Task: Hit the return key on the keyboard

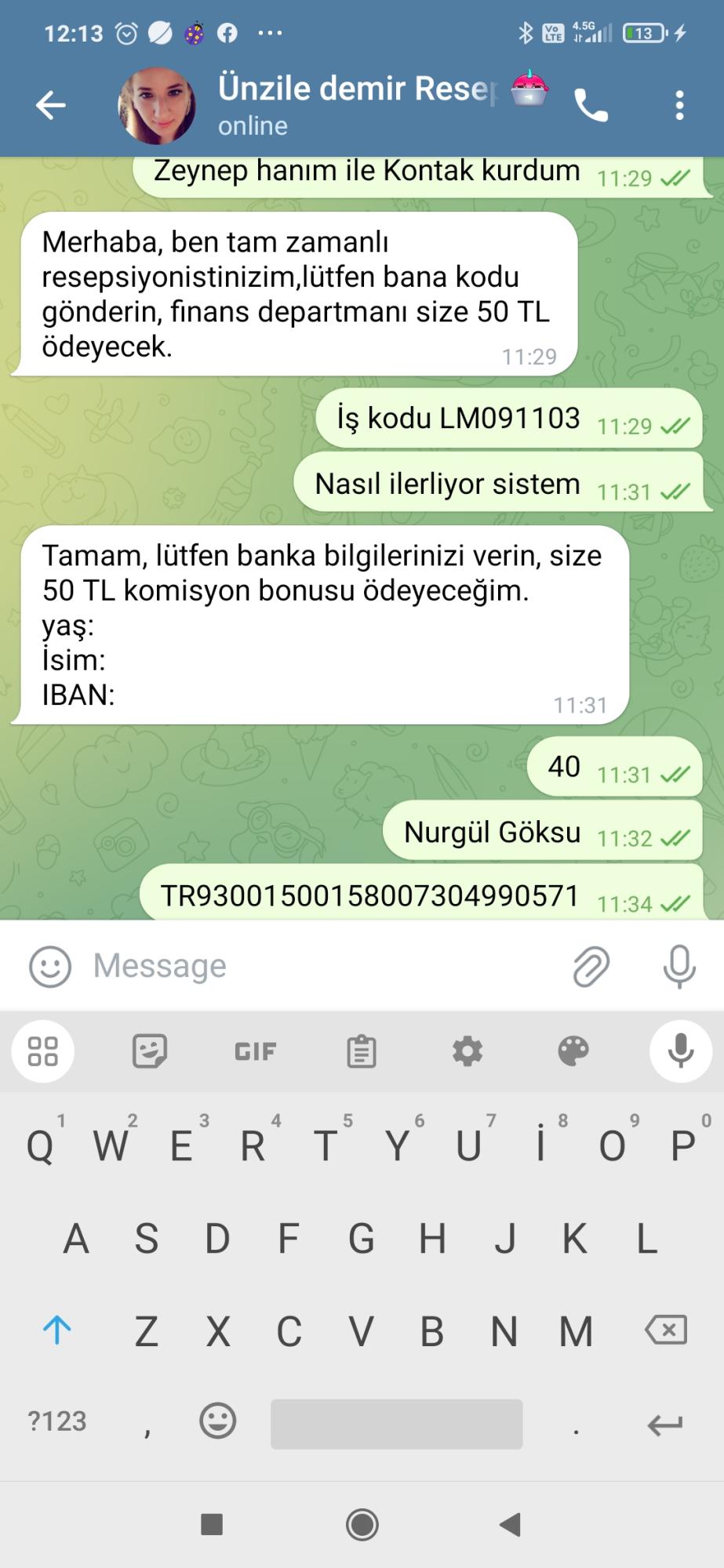Action: point(665,1424)
